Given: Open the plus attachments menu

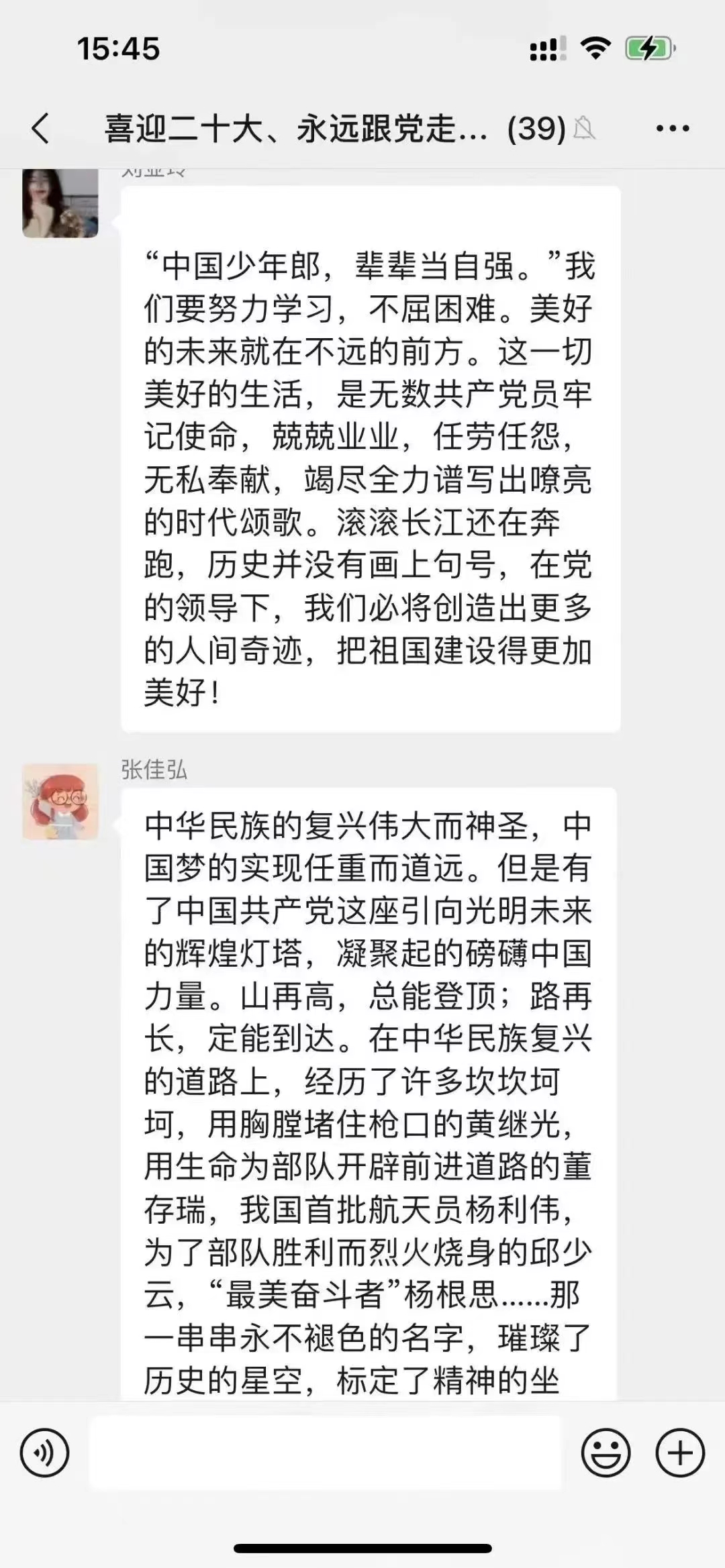Looking at the screenshot, I should pyautogui.click(x=680, y=1453).
